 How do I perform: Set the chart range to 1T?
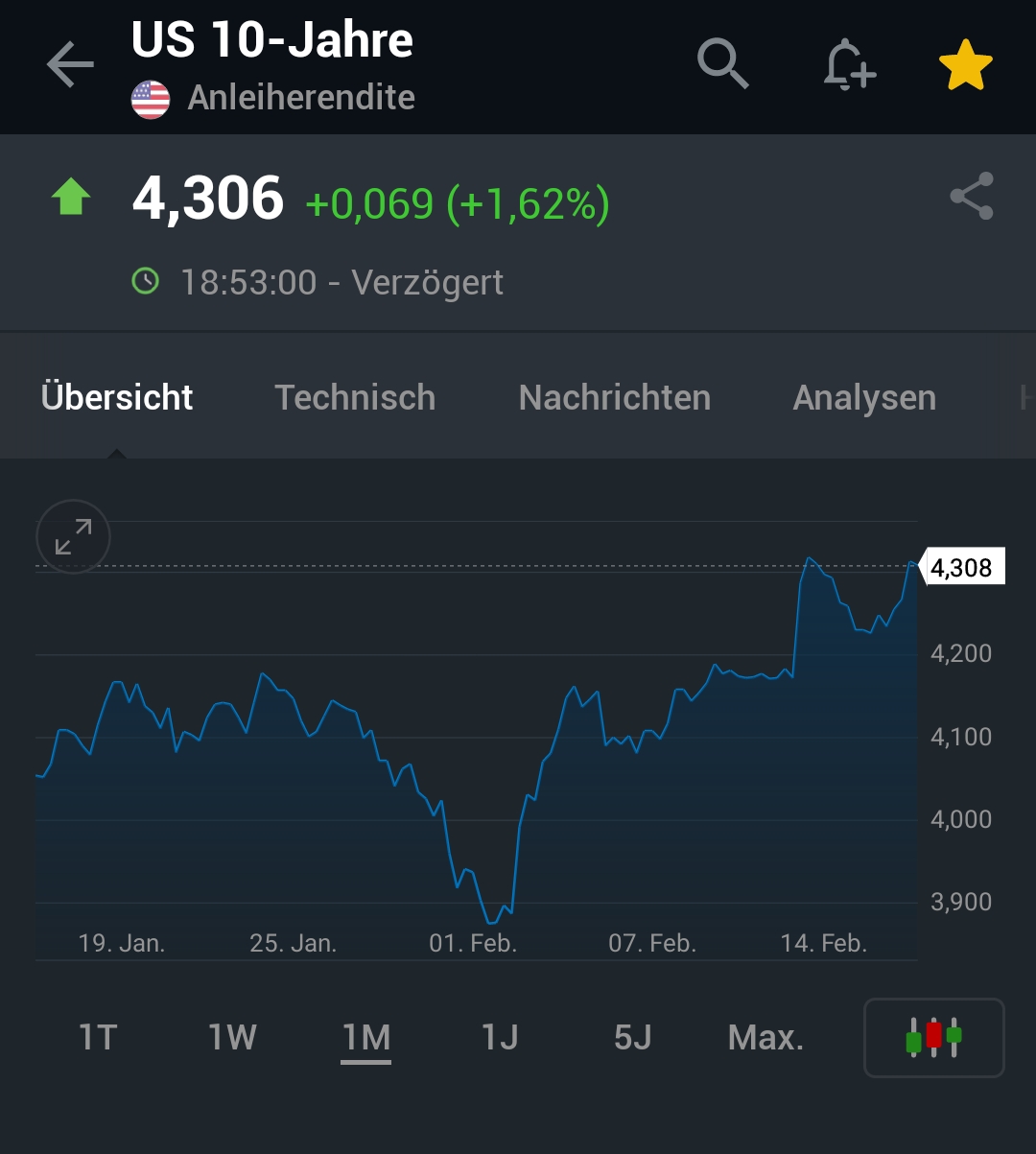pos(98,1037)
